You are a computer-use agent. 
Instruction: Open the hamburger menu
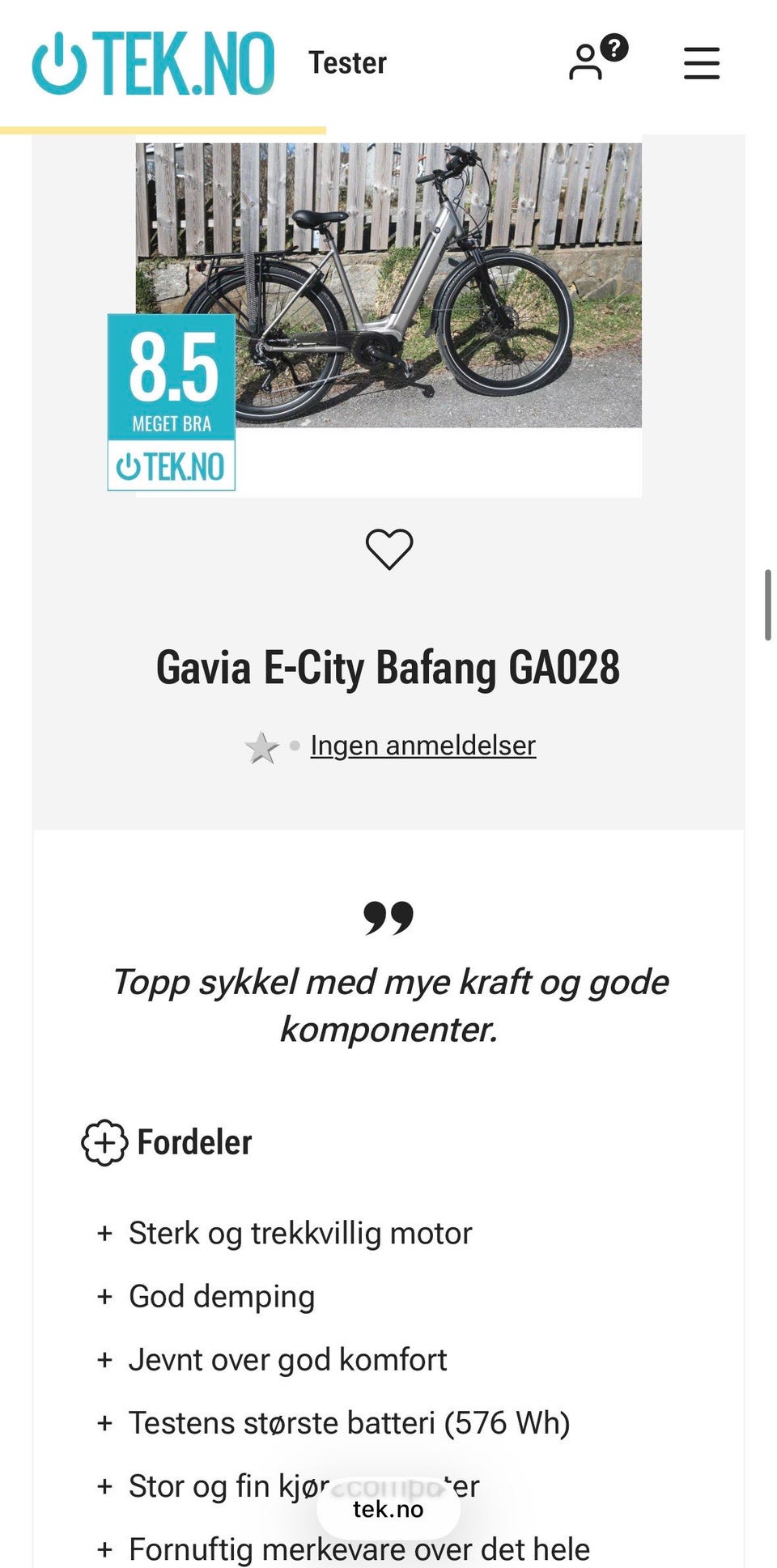(701, 64)
